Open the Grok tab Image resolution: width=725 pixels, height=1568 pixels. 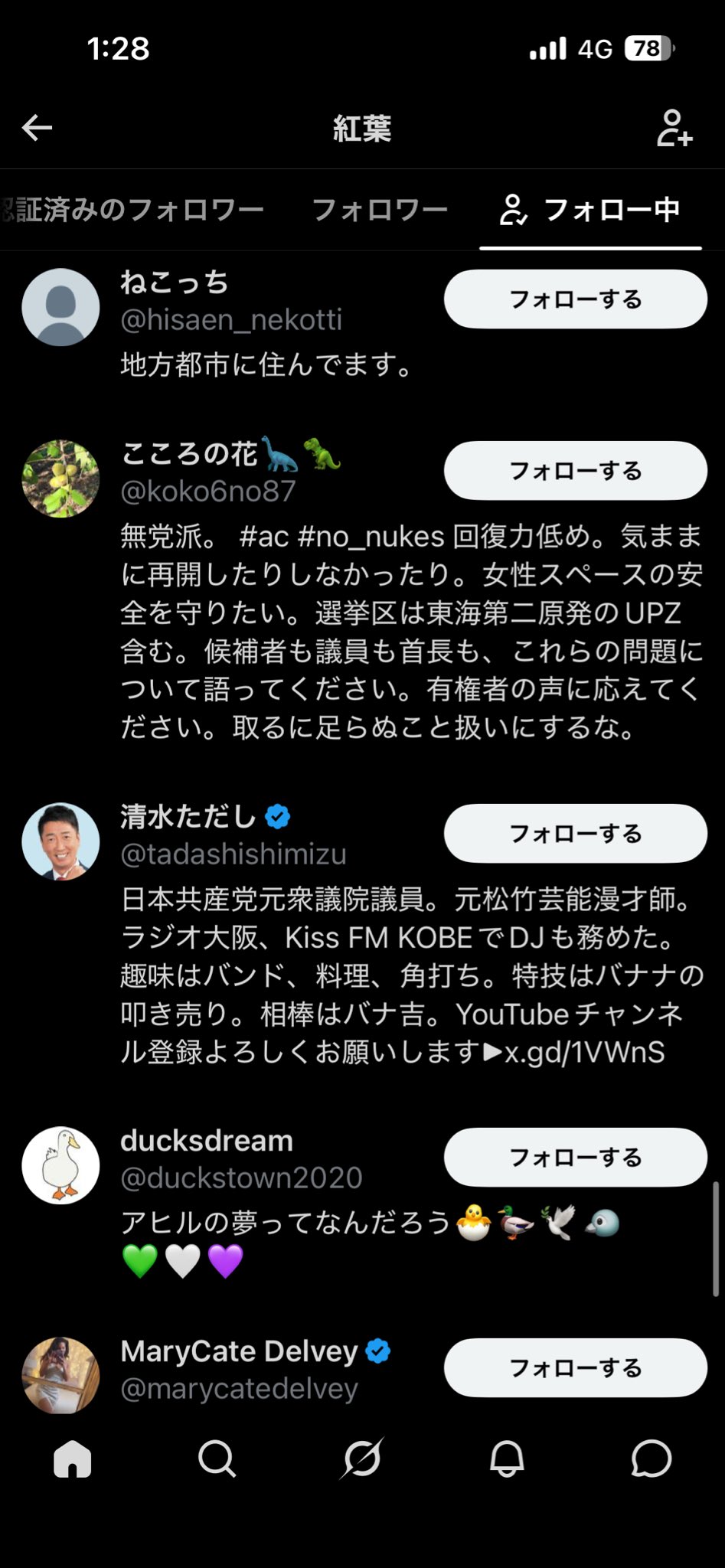362,1459
